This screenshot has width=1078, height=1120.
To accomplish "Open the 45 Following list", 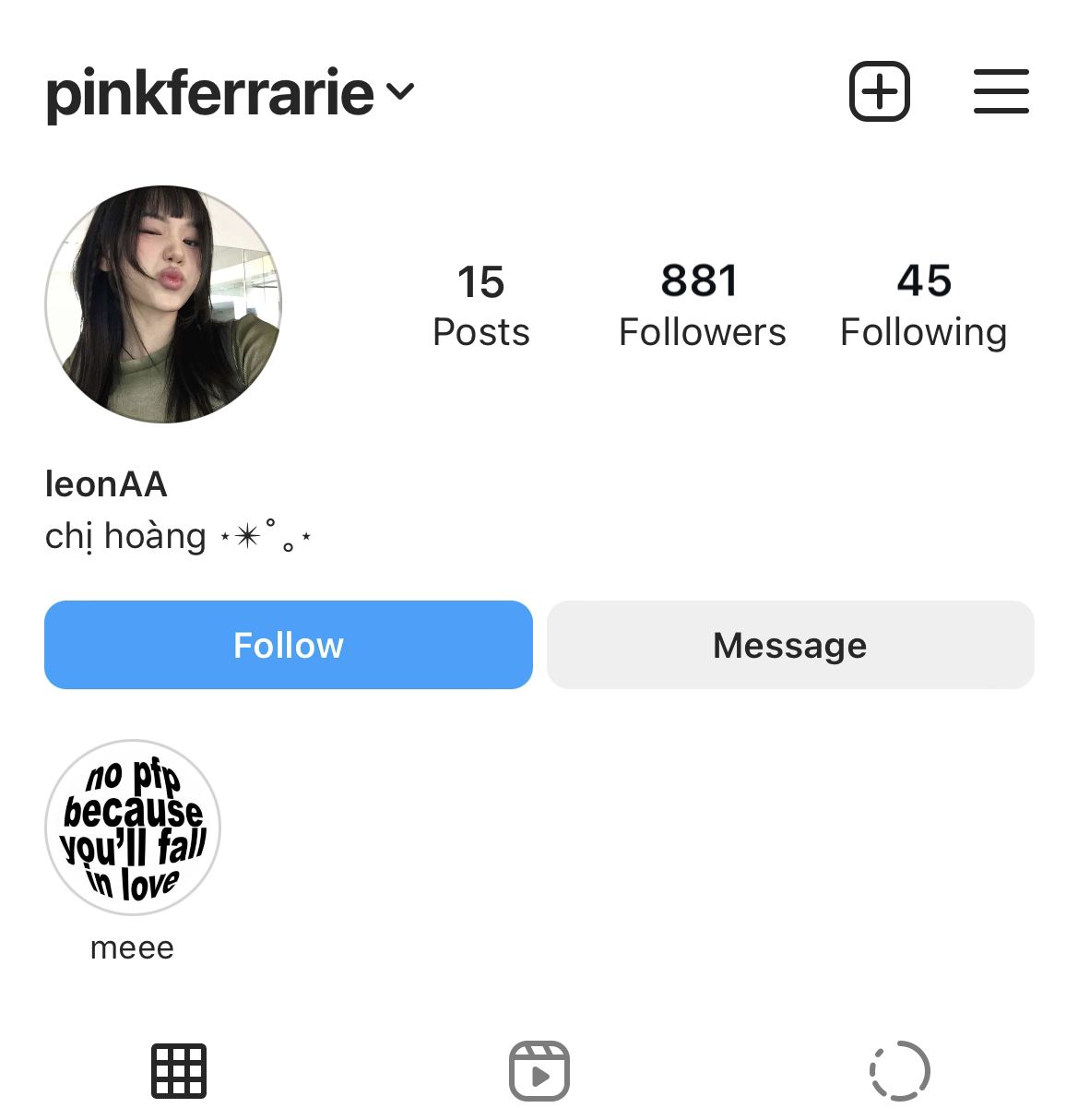I will click(x=923, y=305).
